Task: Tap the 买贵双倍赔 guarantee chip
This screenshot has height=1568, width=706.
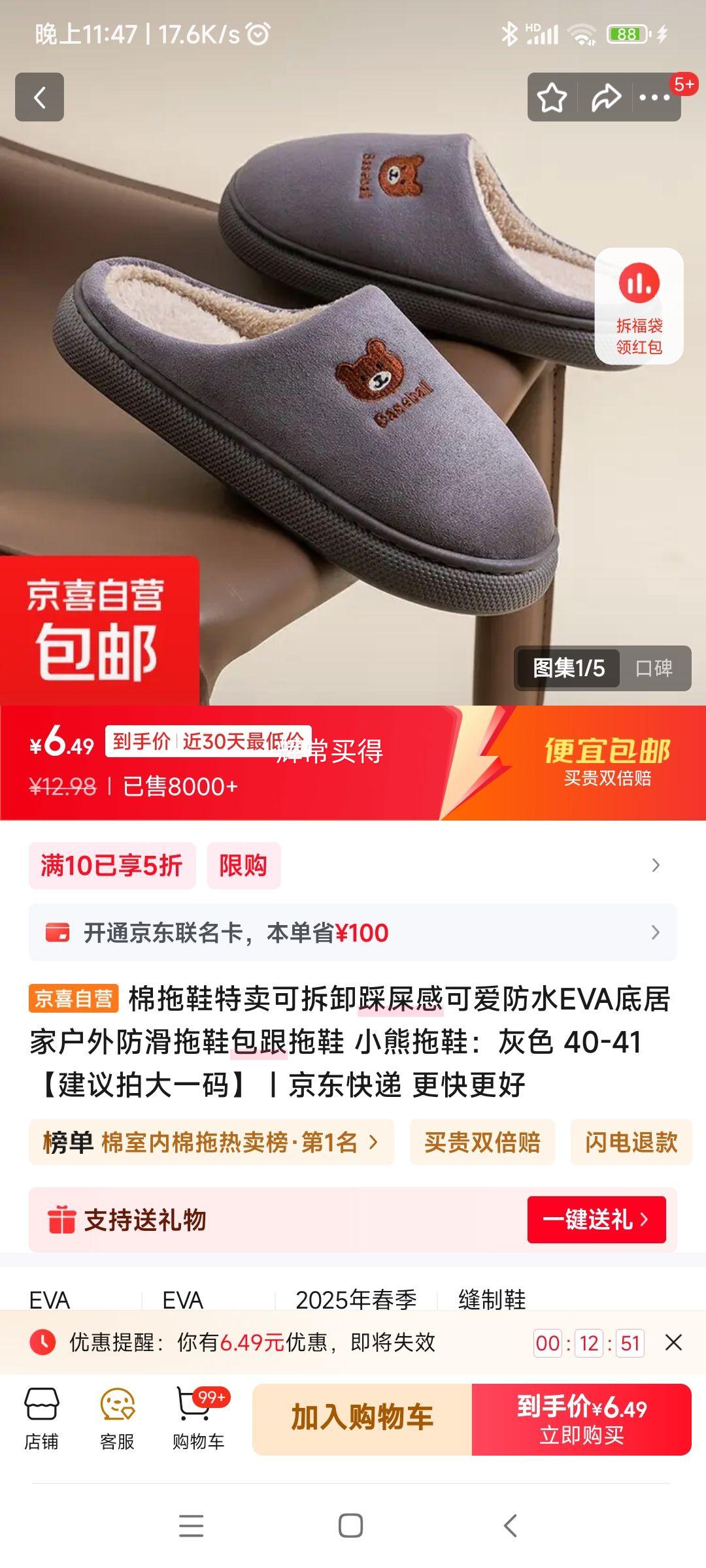Action: pos(482,1142)
